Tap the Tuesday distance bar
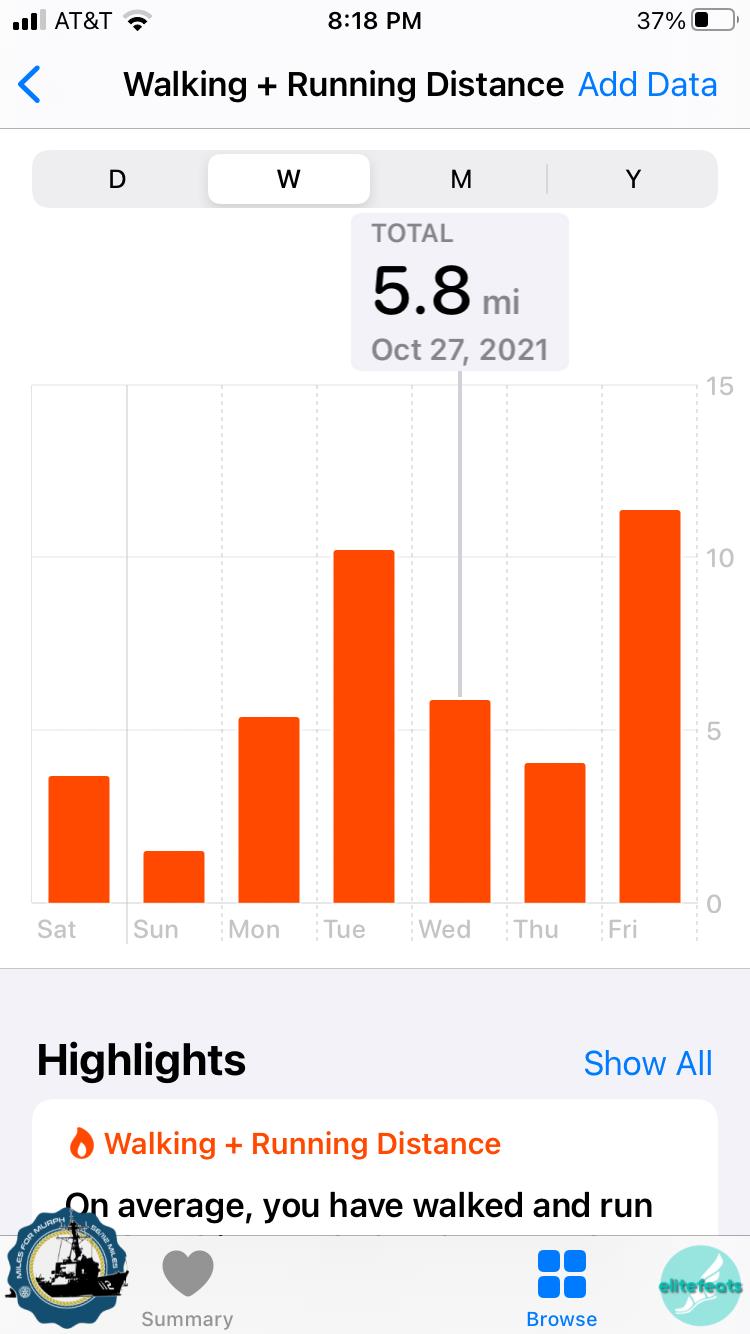750x1334 pixels. click(364, 727)
